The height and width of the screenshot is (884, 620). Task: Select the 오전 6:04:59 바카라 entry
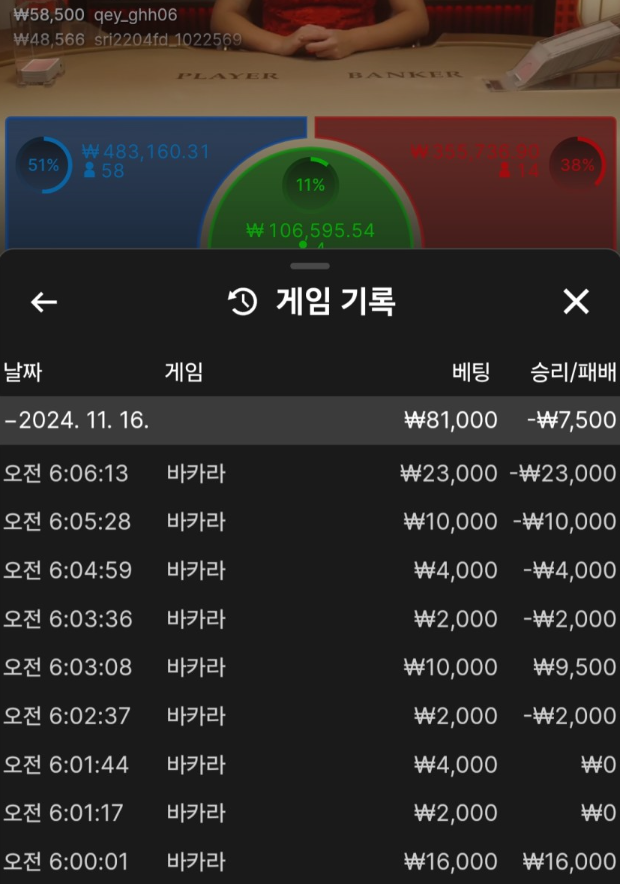click(x=310, y=570)
